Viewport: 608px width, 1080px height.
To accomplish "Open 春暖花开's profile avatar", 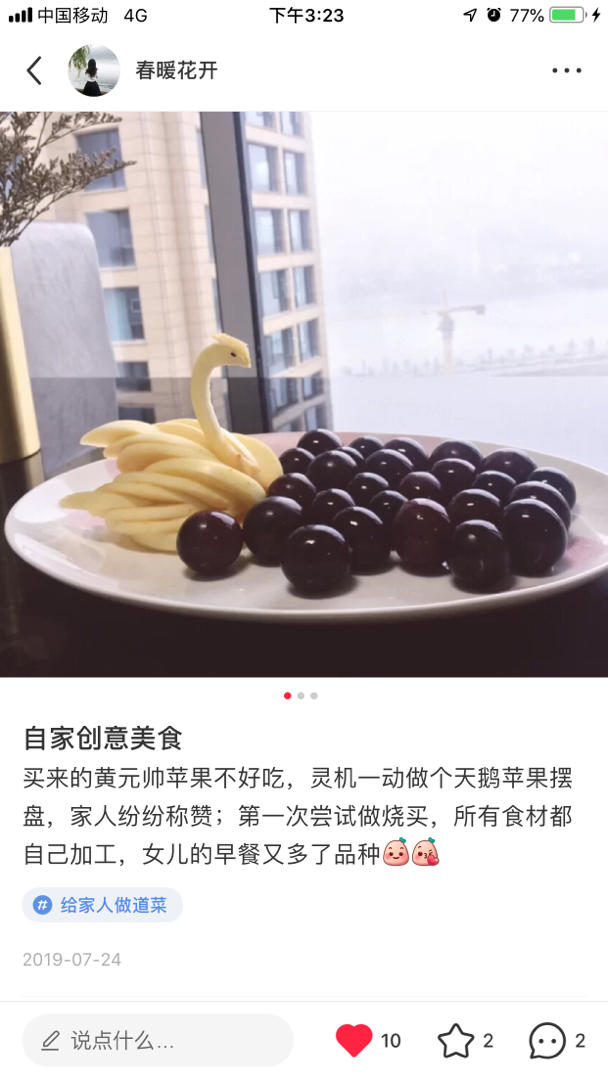I will [93, 70].
